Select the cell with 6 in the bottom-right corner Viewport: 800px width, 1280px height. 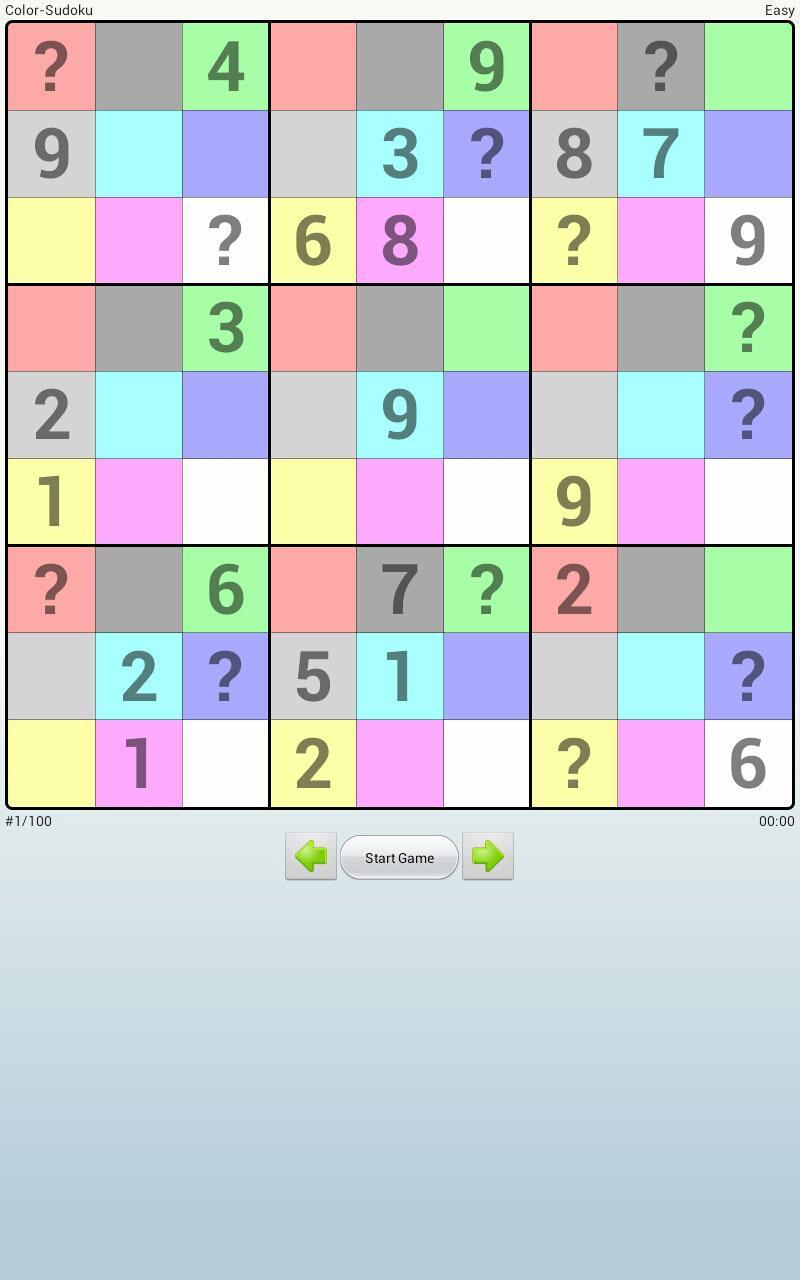pos(748,763)
